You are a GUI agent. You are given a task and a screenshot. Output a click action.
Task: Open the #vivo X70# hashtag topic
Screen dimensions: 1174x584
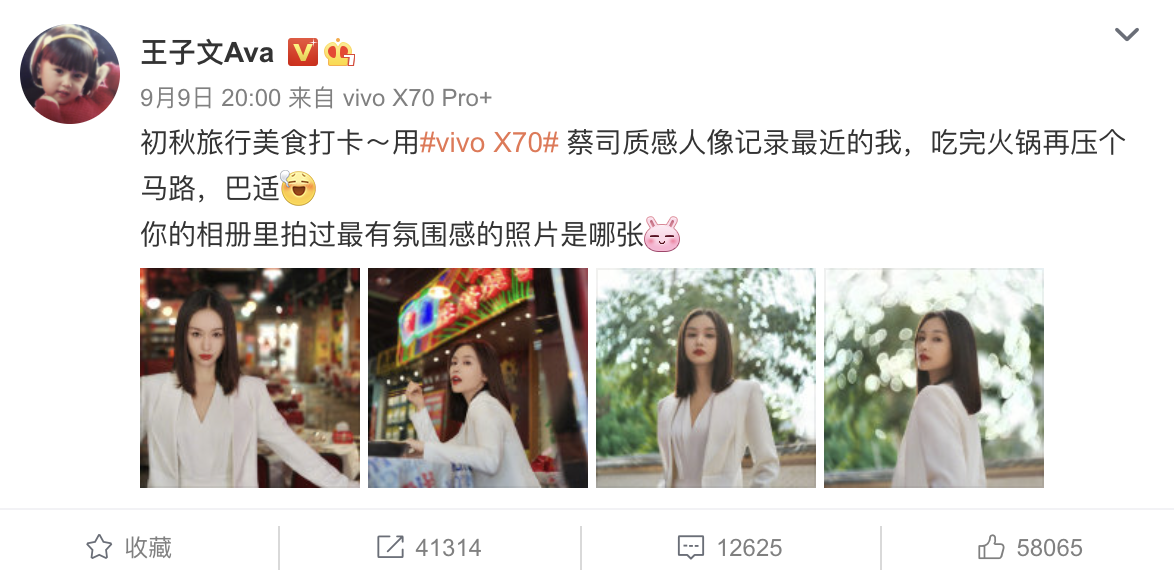pos(489,142)
